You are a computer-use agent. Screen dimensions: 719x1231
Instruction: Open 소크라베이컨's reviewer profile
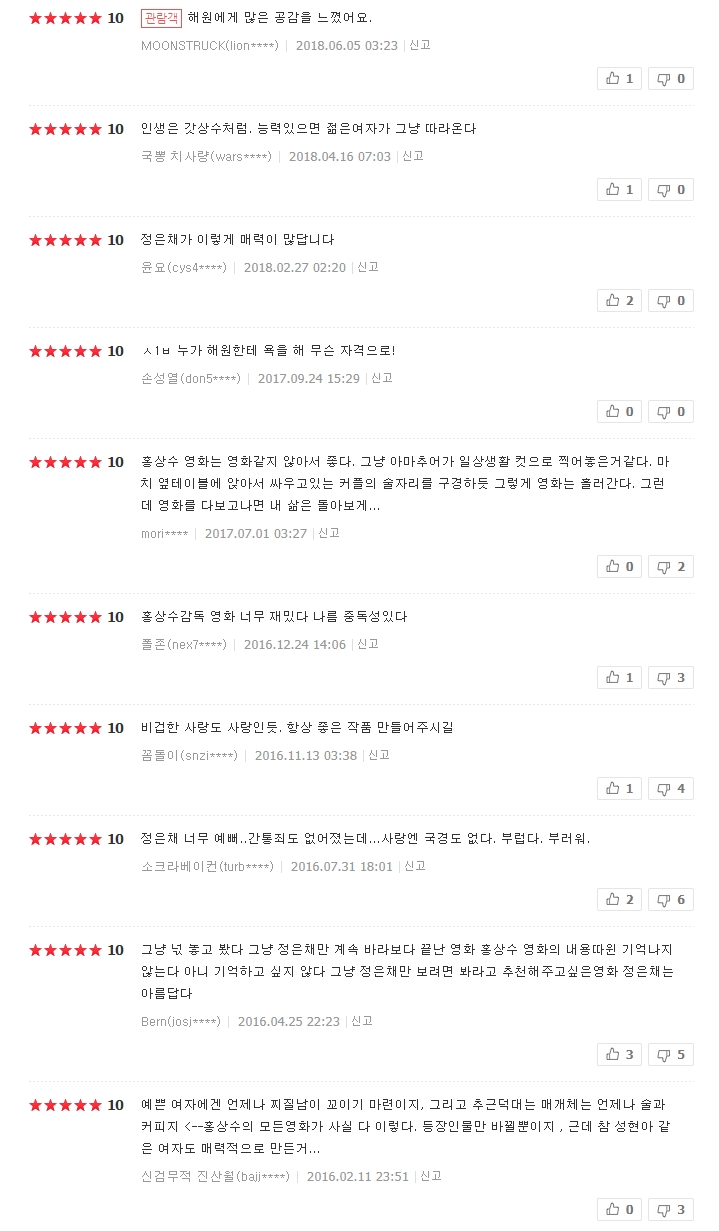pyautogui.click(x=207, y=867)
